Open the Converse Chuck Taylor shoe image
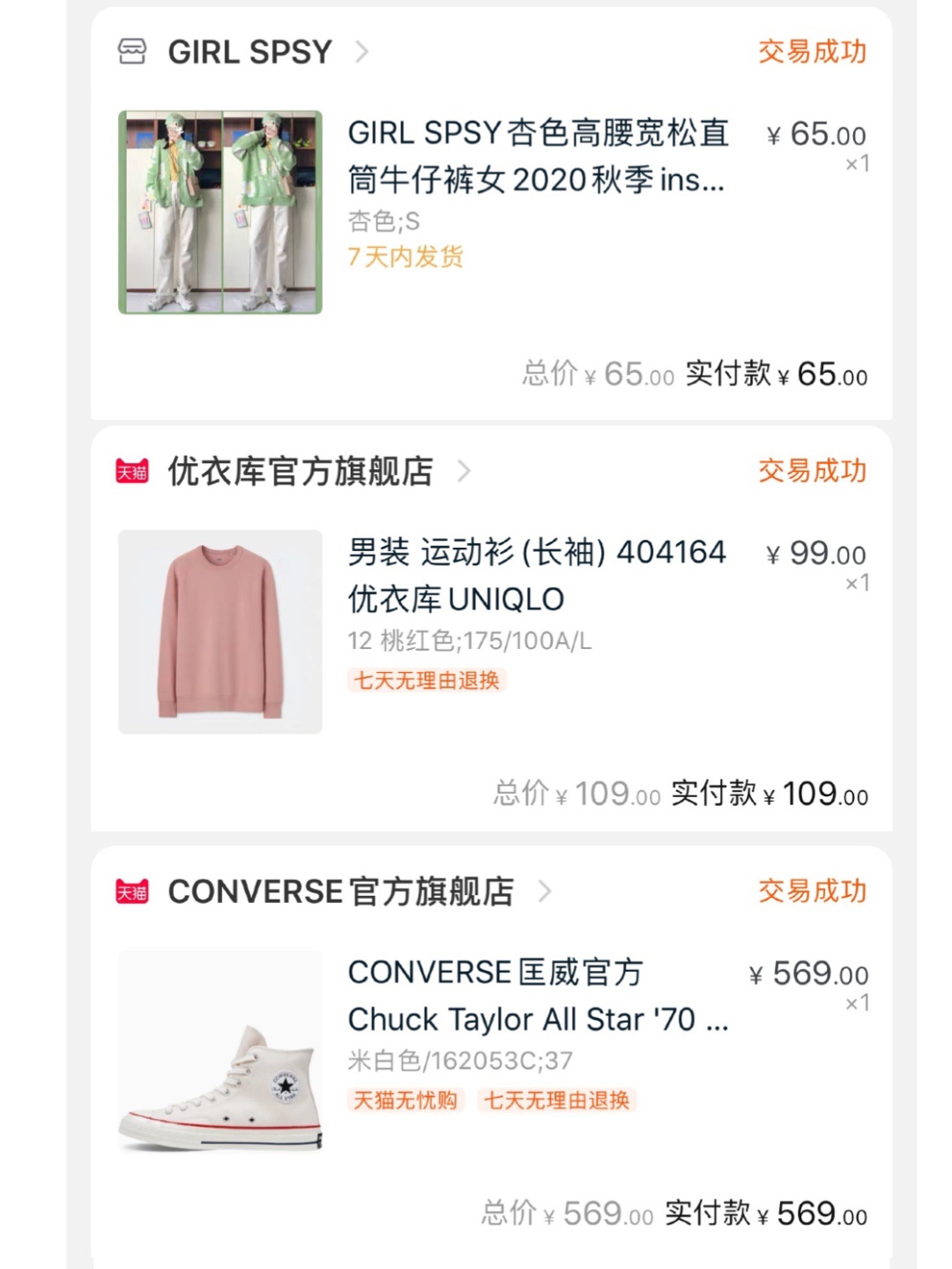This screenshot has height=1269, width=952. 220,1051
